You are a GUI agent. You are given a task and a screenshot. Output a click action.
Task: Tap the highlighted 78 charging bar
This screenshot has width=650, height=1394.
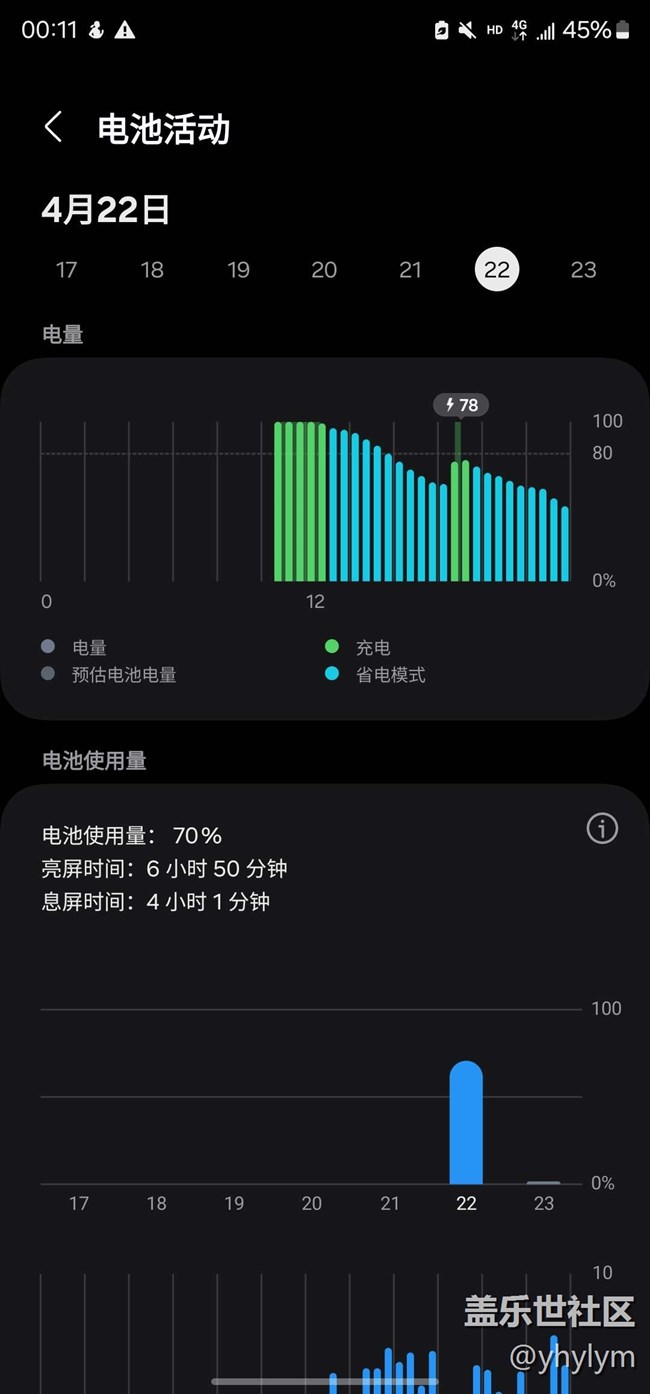click(x=457, y=501)
